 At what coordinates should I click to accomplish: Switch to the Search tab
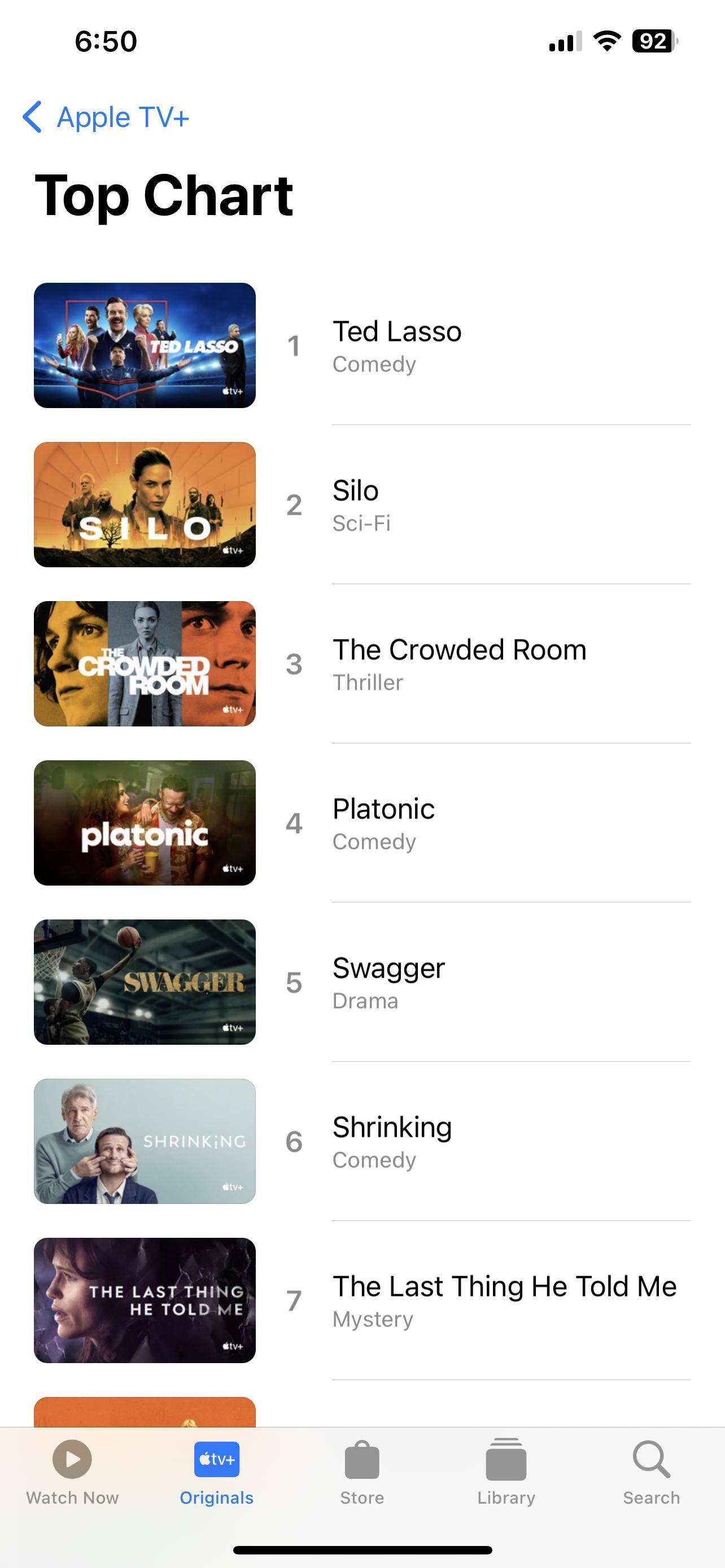tap(650, 1472)
